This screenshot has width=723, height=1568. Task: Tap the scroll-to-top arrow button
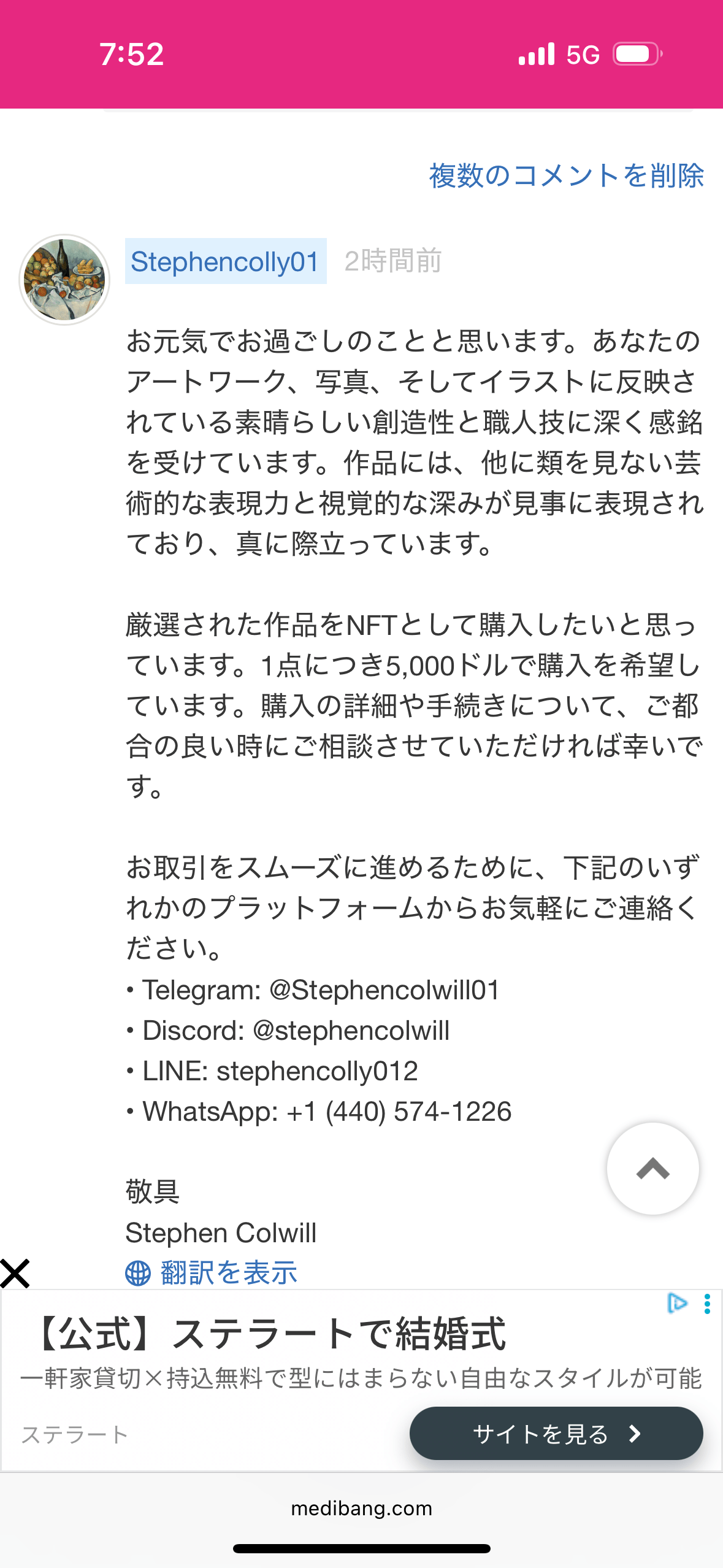tap(652, 1169)
